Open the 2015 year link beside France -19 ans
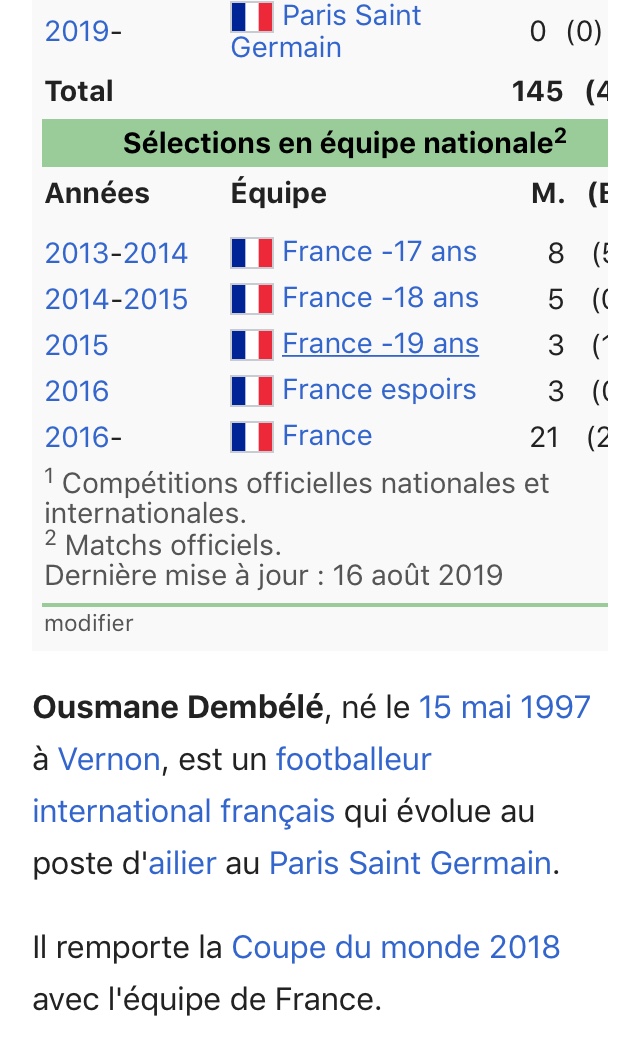This screenshot has height=1053, width=640. point(77,345)
